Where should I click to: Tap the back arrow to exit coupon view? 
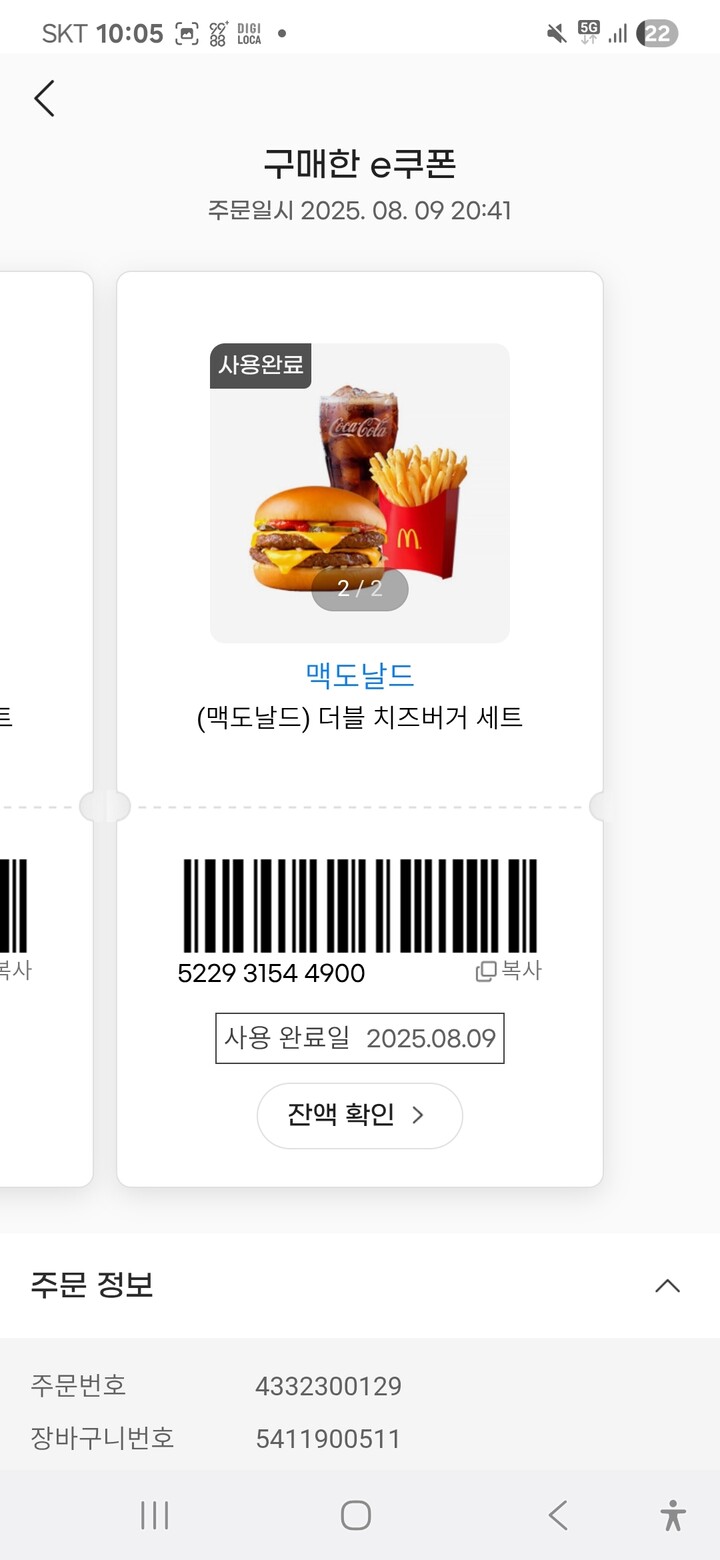44,99
